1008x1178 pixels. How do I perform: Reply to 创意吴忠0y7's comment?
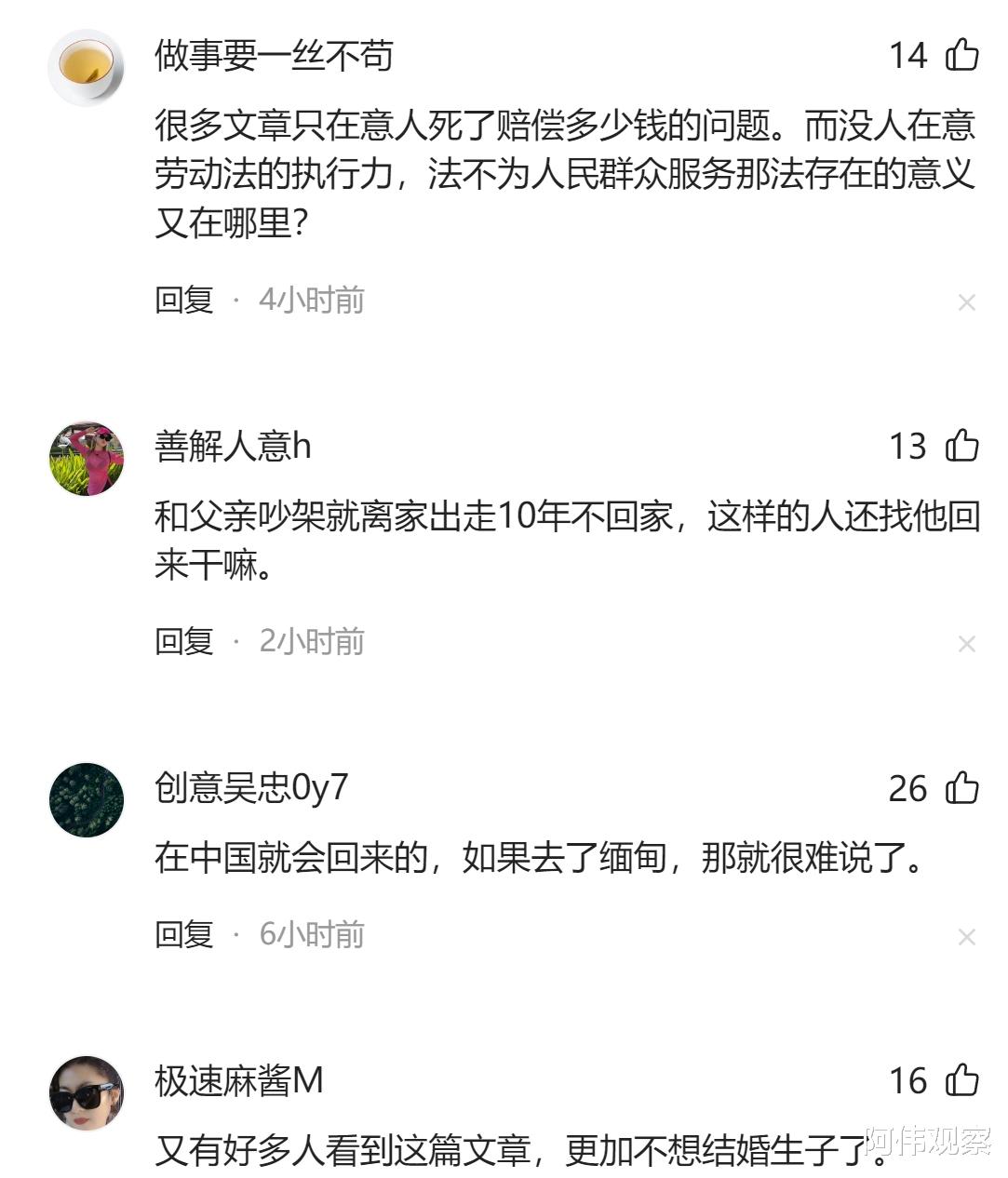coord(184,934)
